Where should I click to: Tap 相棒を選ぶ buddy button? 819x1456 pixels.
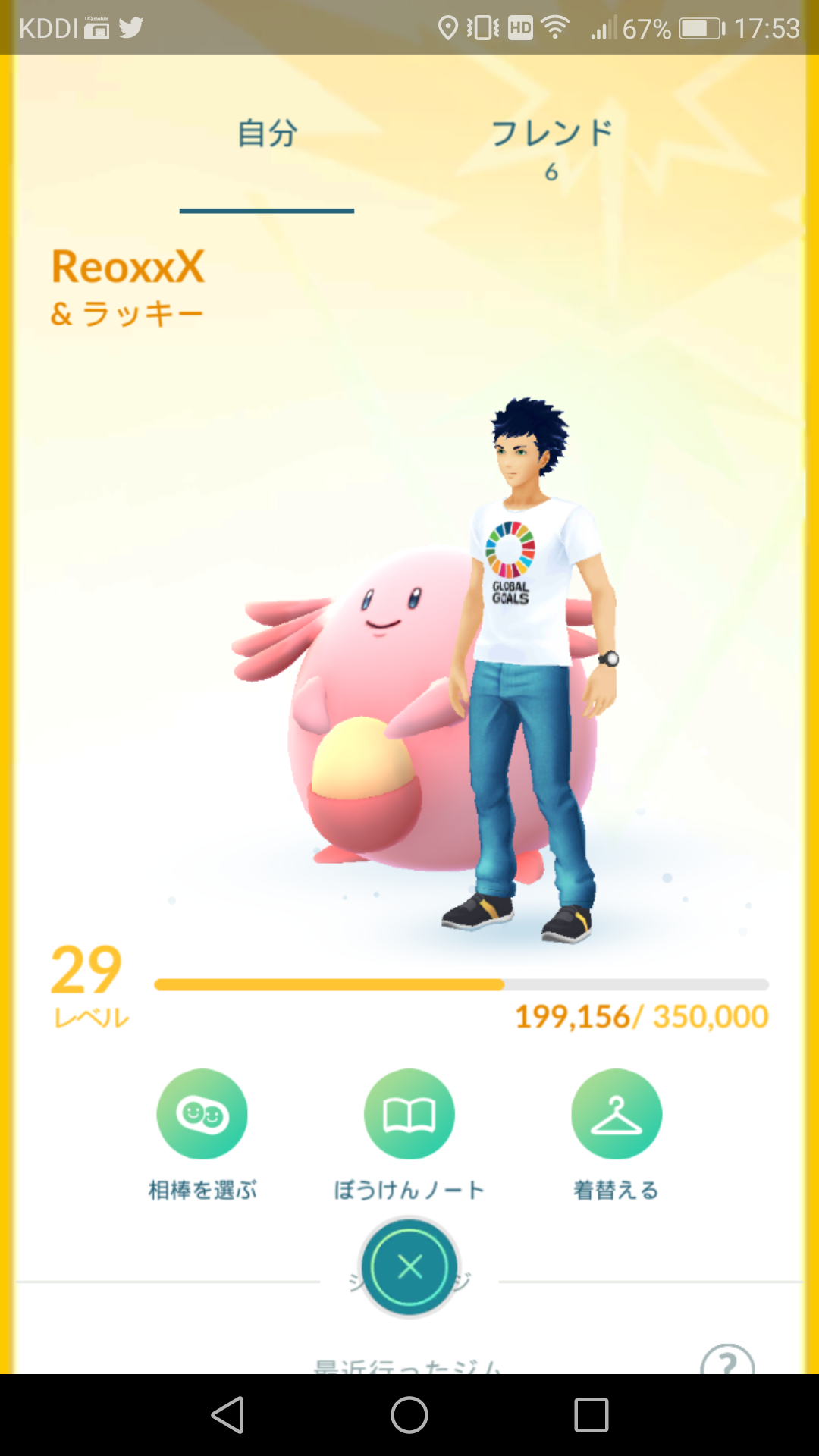(x=202, y=1114)
